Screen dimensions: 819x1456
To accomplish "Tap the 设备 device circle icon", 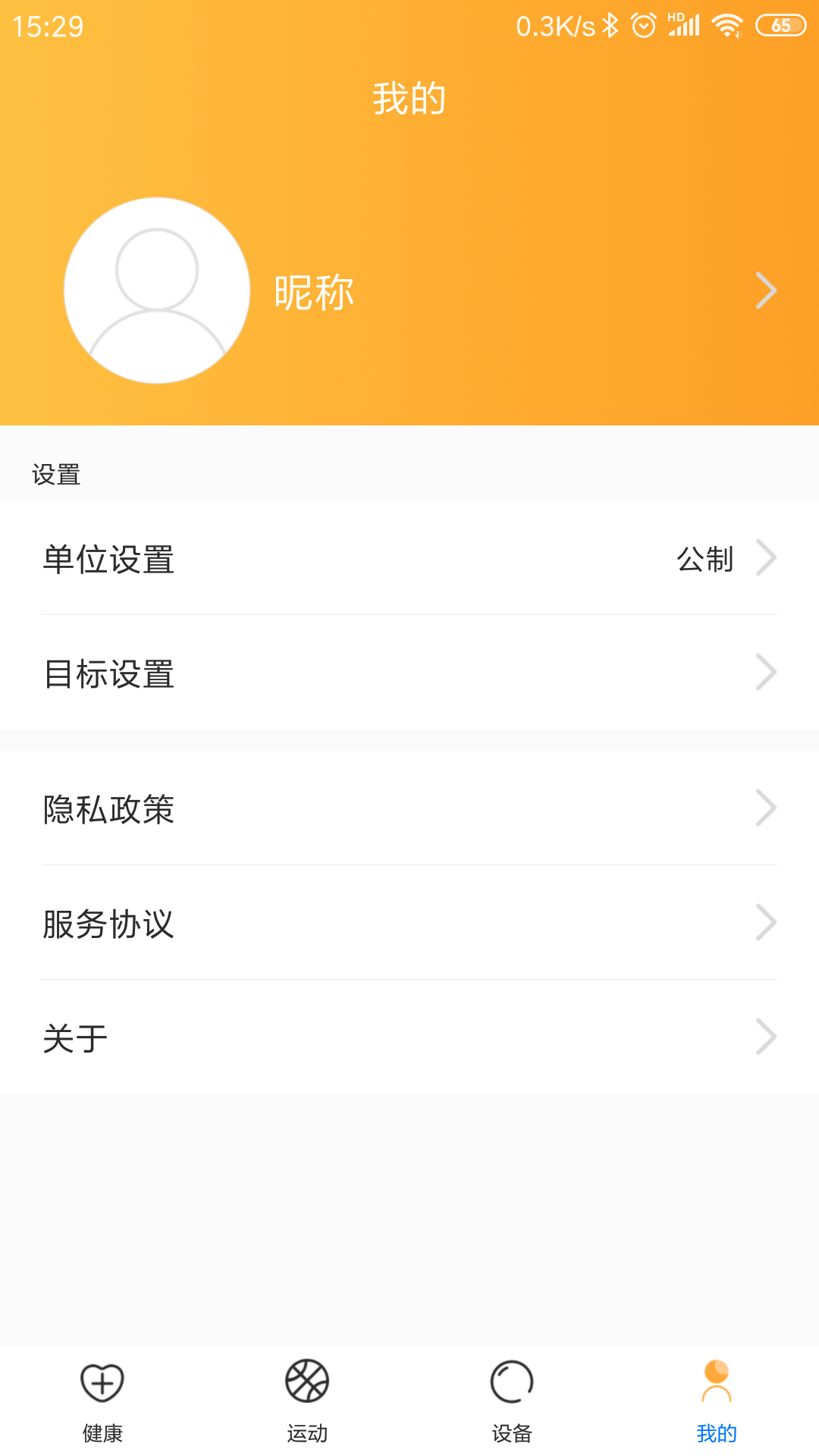I will point(512,1382).
